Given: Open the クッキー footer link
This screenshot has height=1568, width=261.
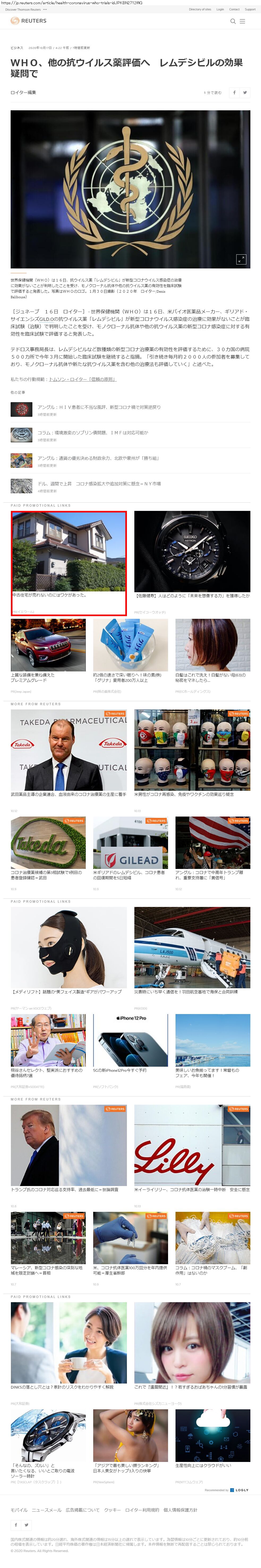Looking at the screenshot, I should click(x=112, y=1510).
